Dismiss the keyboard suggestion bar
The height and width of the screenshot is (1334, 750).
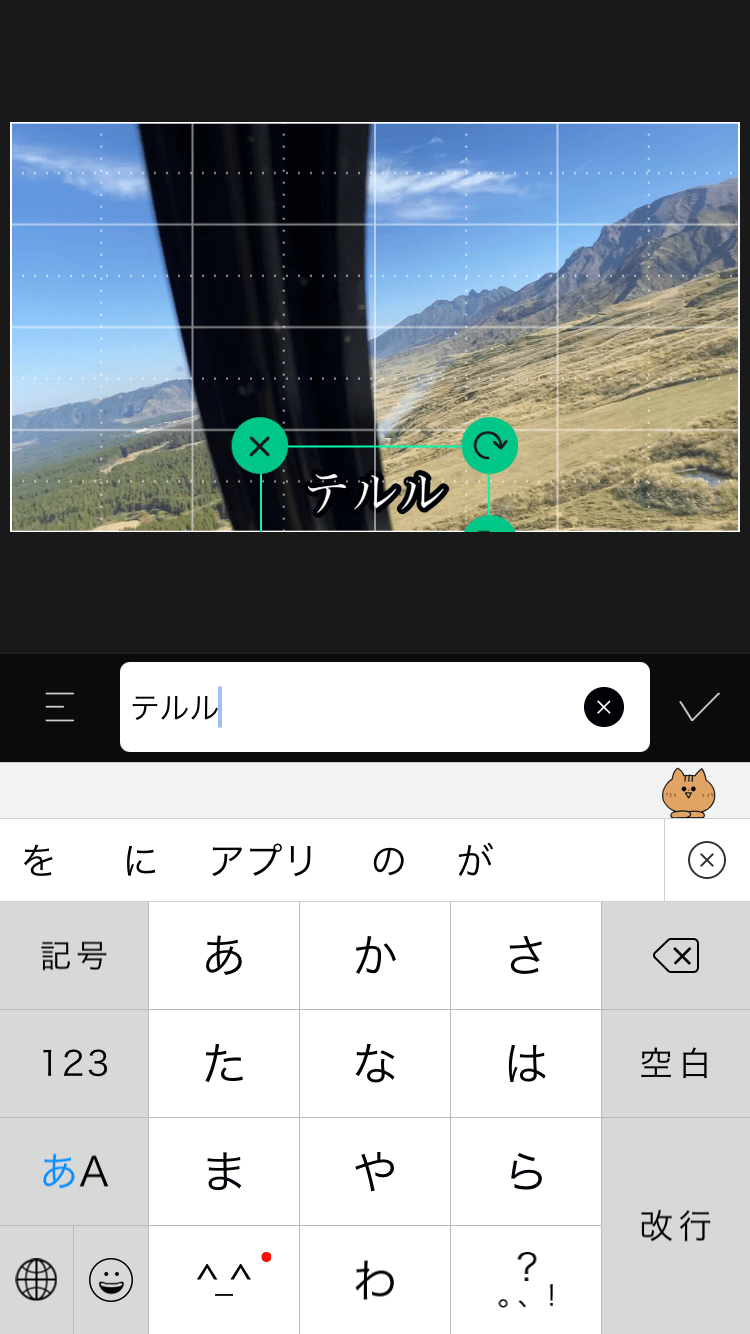pyautogui.click(x=707, y=860)
